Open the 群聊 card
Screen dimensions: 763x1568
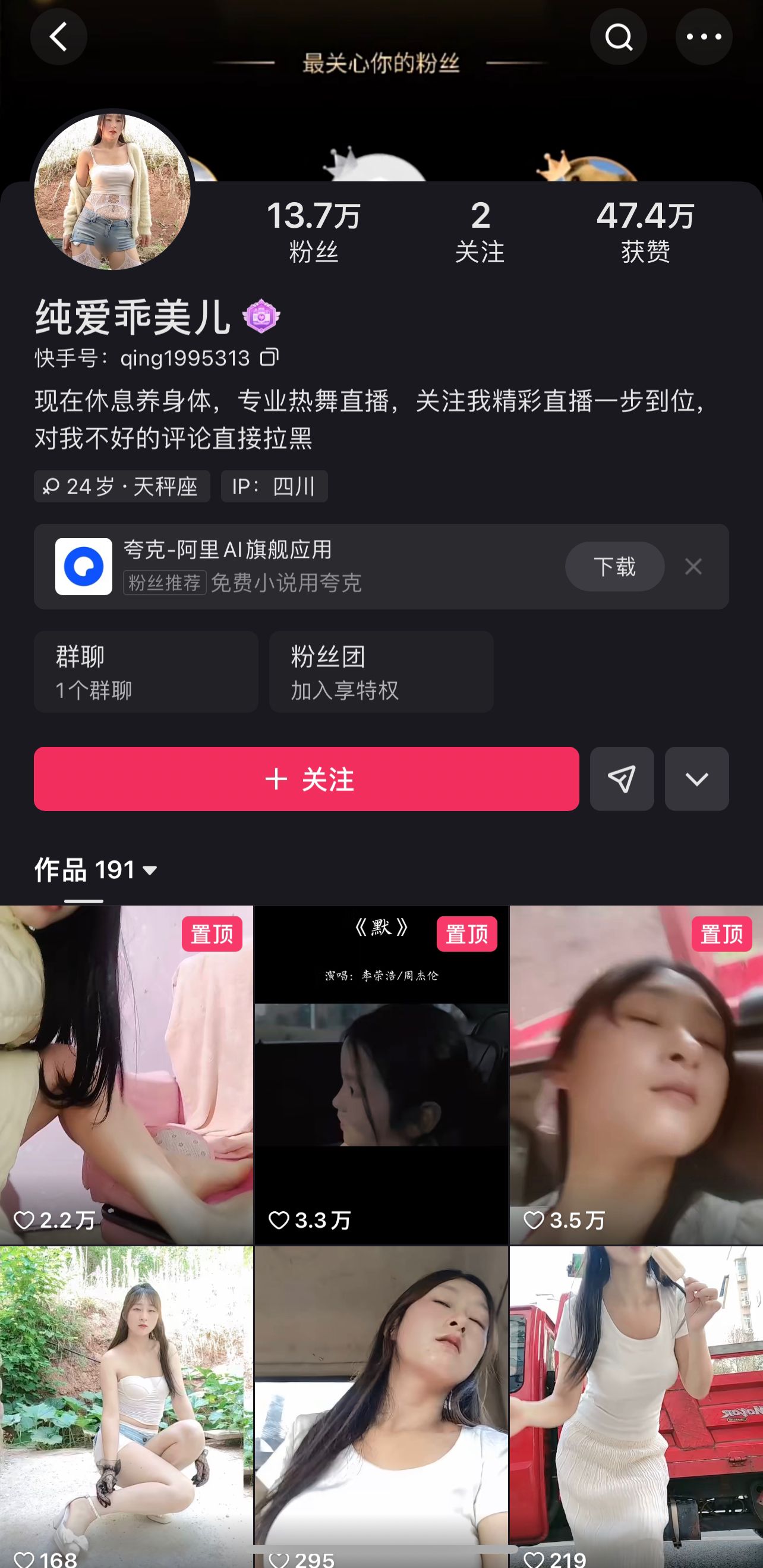click(x=146, y=671)
